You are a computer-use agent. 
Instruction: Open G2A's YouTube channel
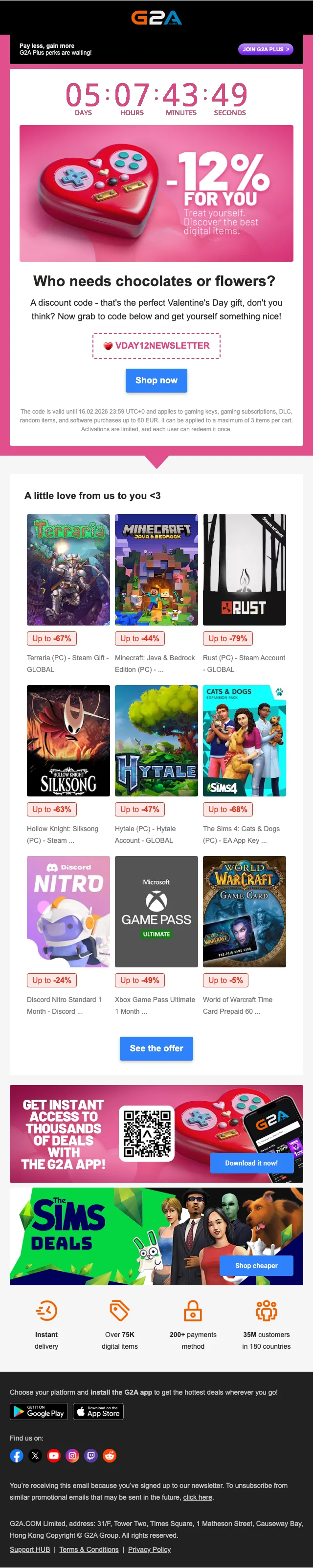(54, 1455)
